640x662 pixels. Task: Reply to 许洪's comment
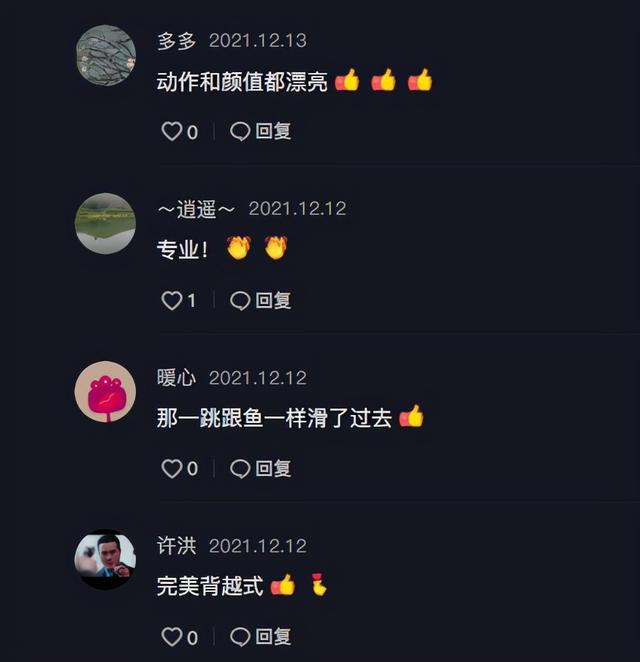pyautogui.click(x=261, y=637)
